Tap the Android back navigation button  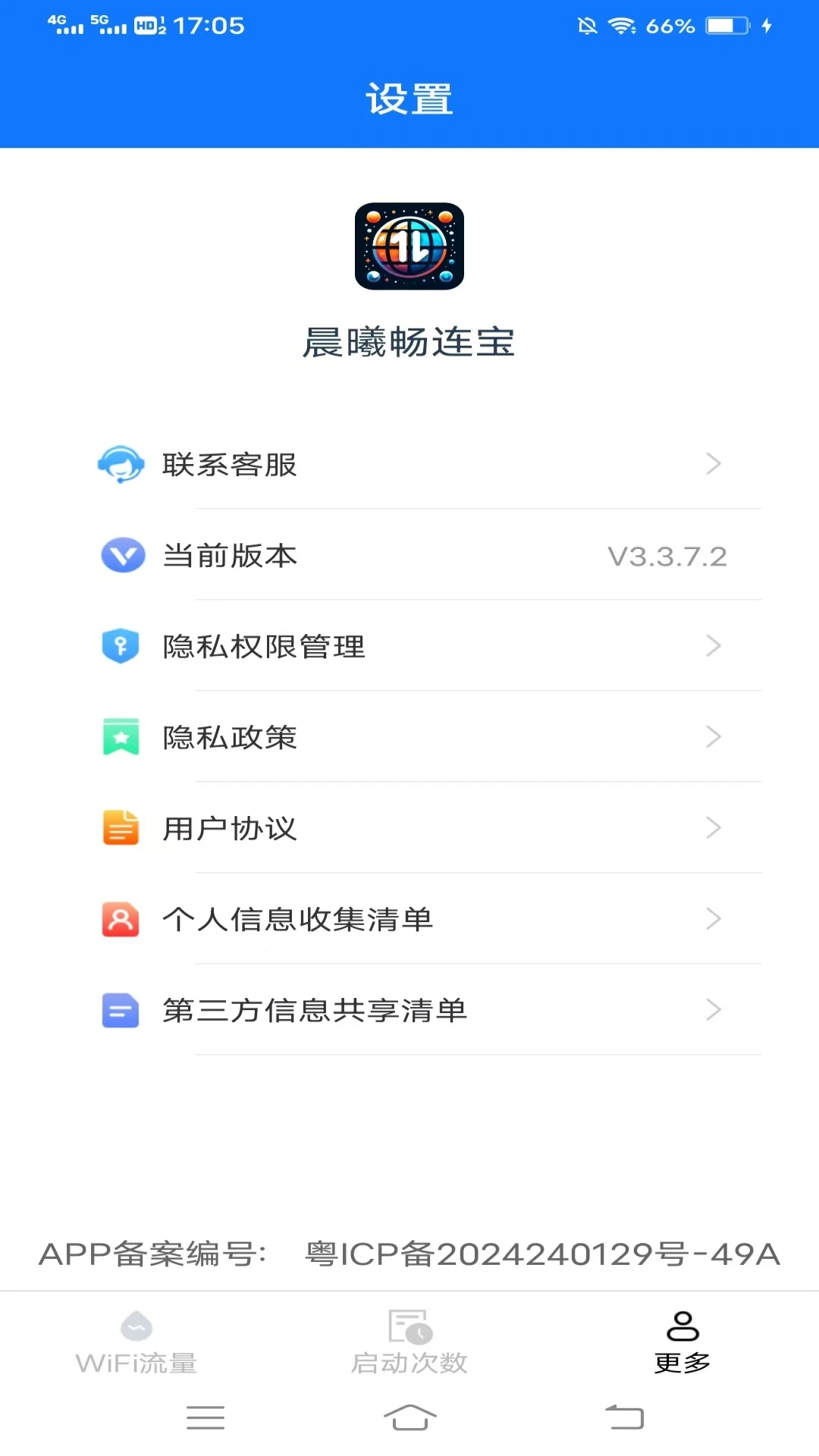pyautogui.click(x=623, y=1417)
